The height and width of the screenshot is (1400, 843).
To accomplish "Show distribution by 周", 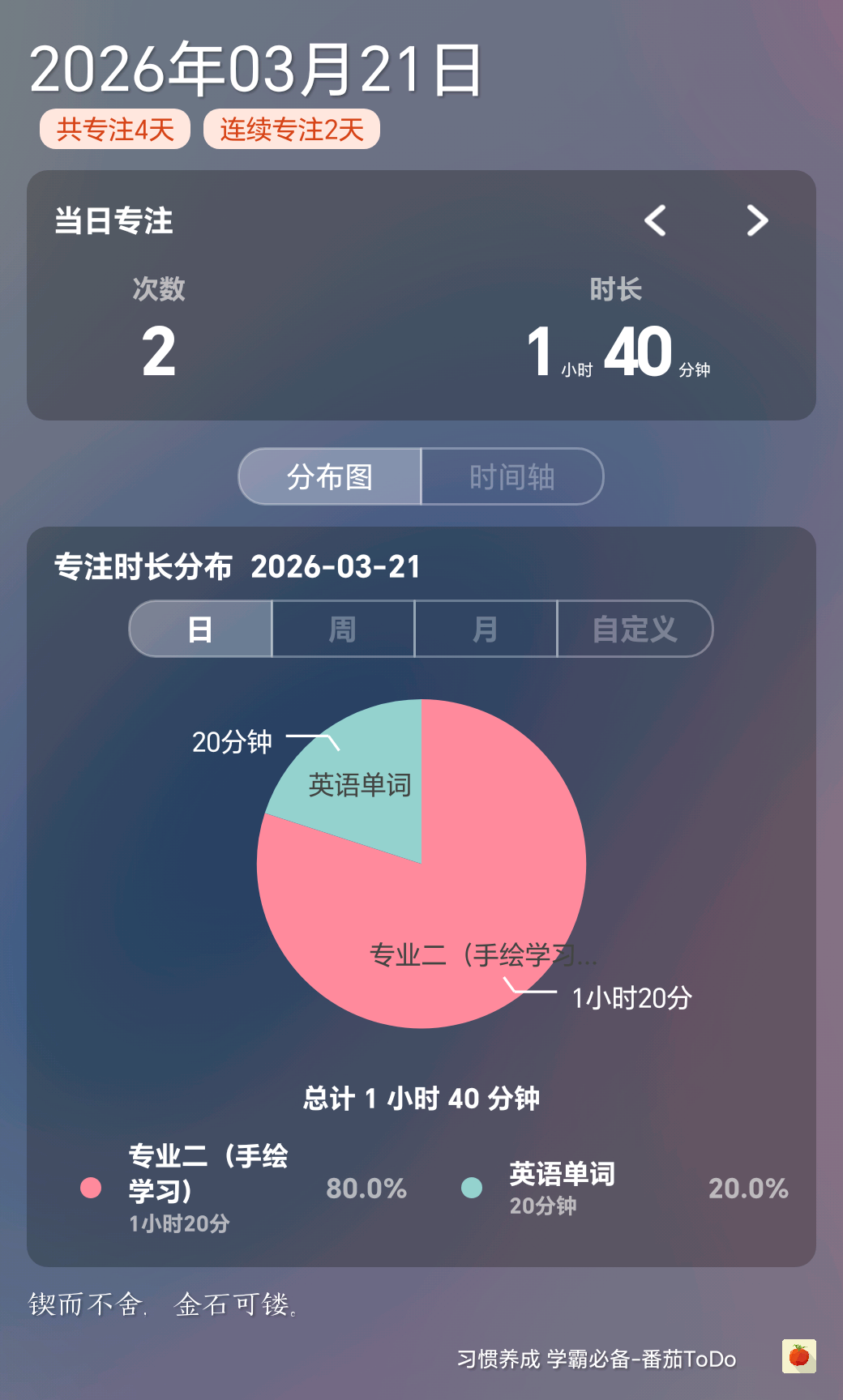I will tap(343, 629).
